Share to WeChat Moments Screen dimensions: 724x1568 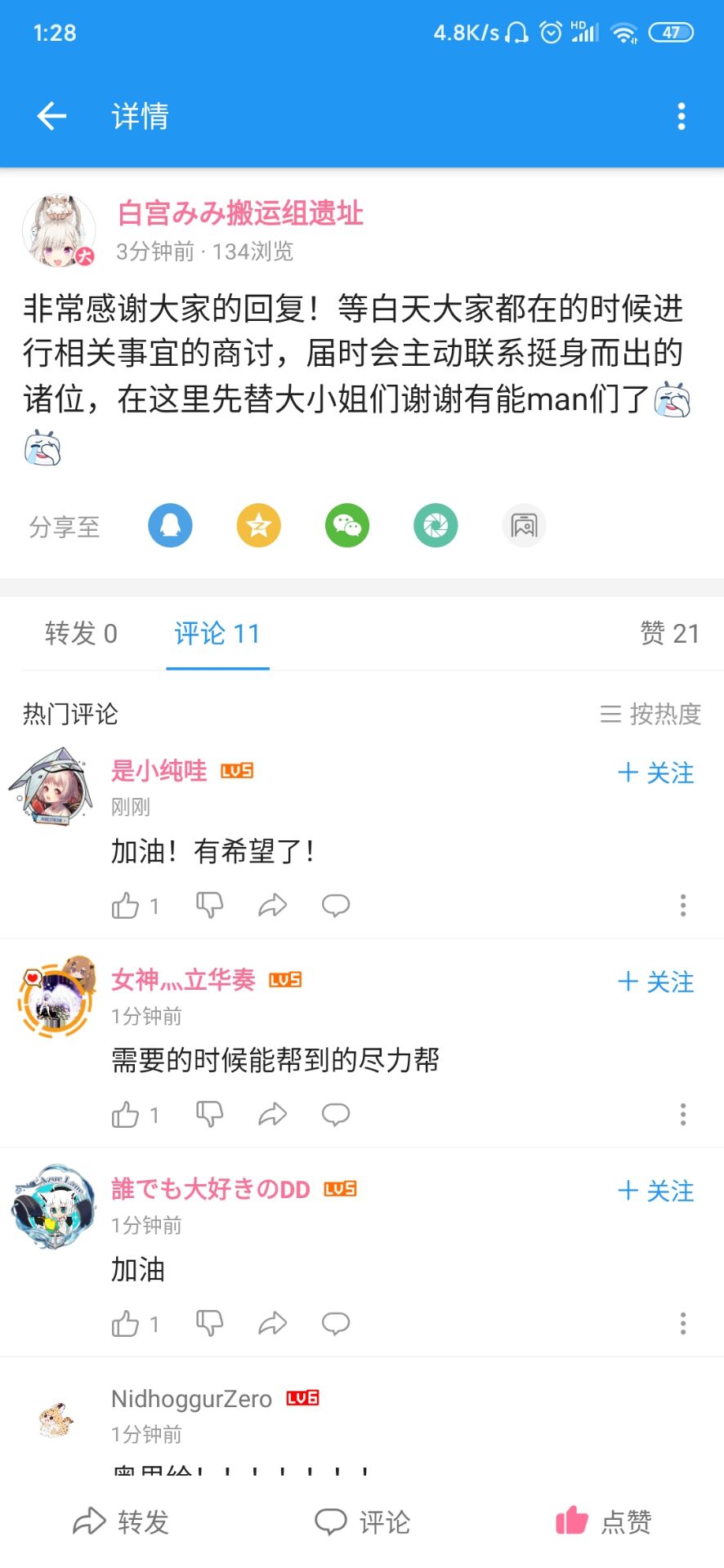point(436,525)
